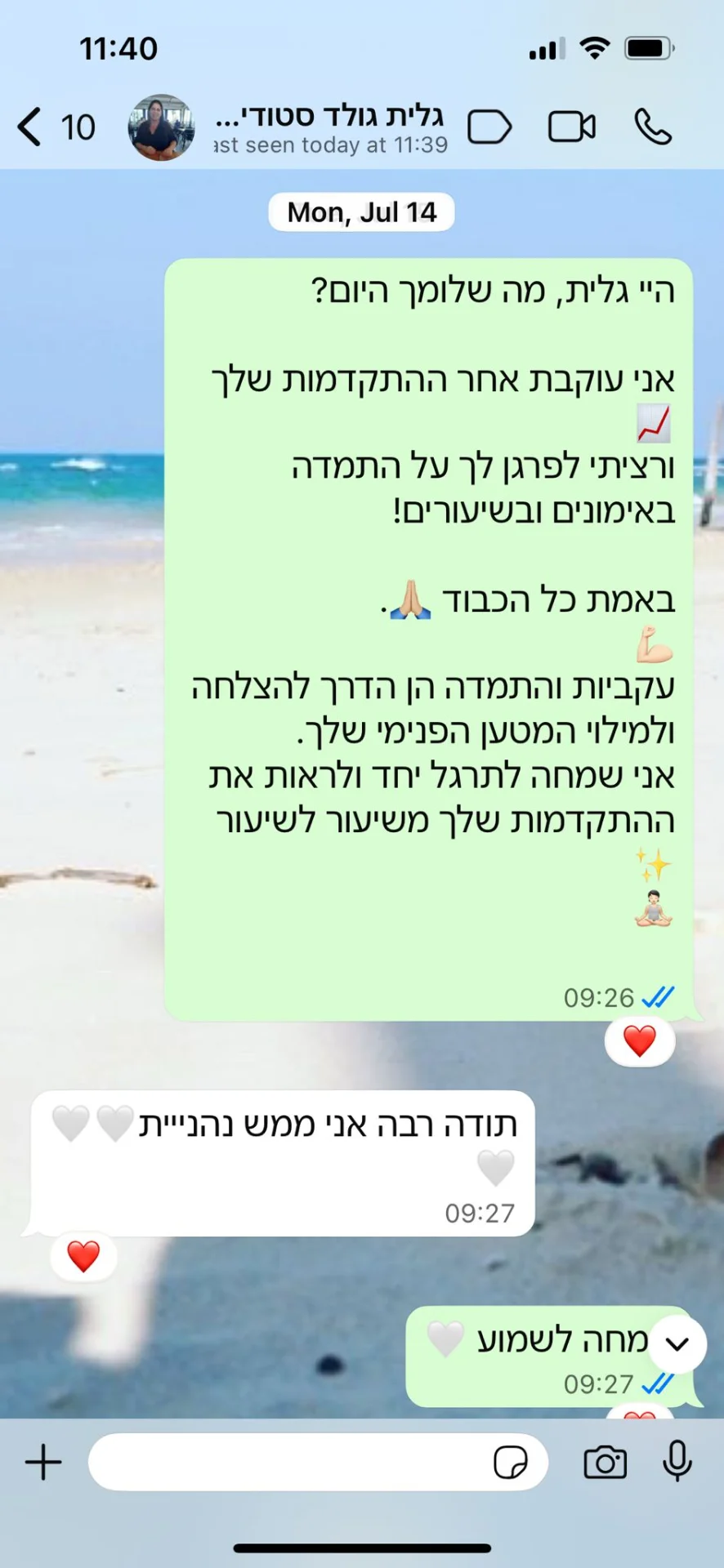Image resolution: width=724 pixels, height=1568 pixels.
Task: Start a video call
Action: tap(571, 127)
